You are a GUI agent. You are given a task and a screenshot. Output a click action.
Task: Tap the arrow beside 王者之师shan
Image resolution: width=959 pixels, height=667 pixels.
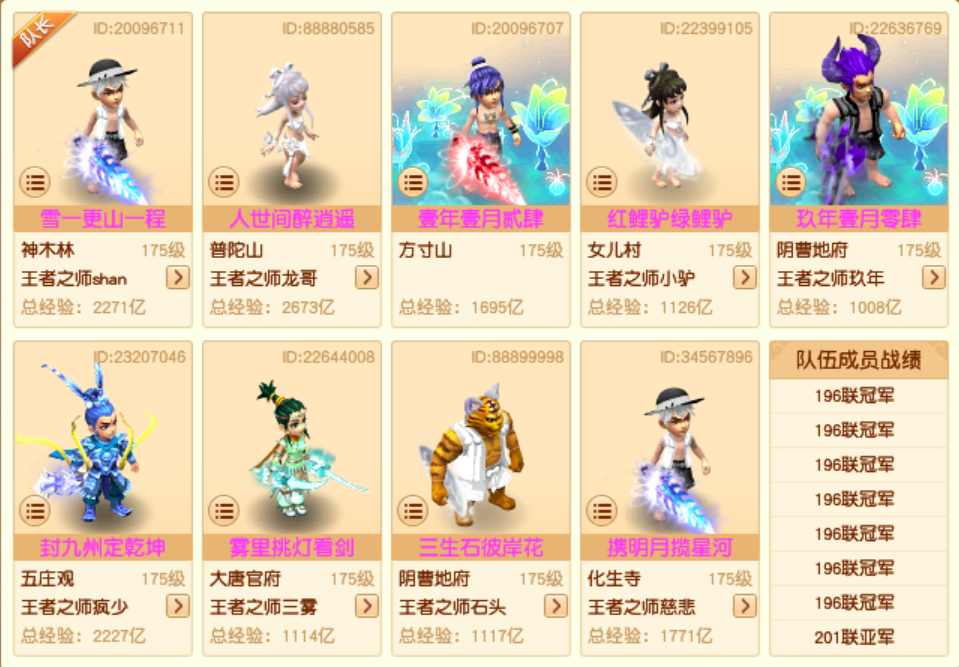(178, 277)
